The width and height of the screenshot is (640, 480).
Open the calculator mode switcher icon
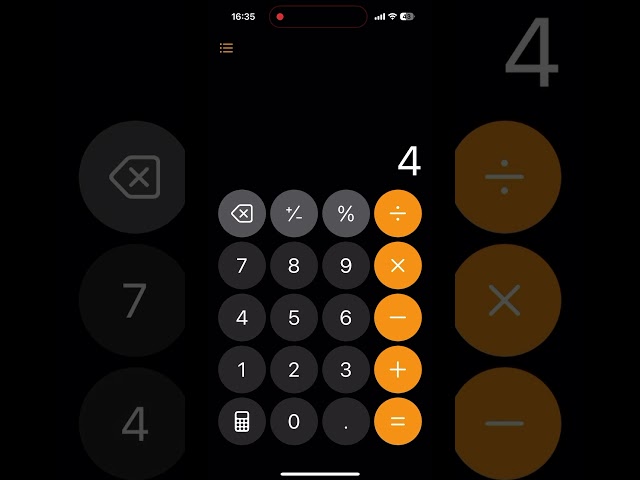[242, 422]
